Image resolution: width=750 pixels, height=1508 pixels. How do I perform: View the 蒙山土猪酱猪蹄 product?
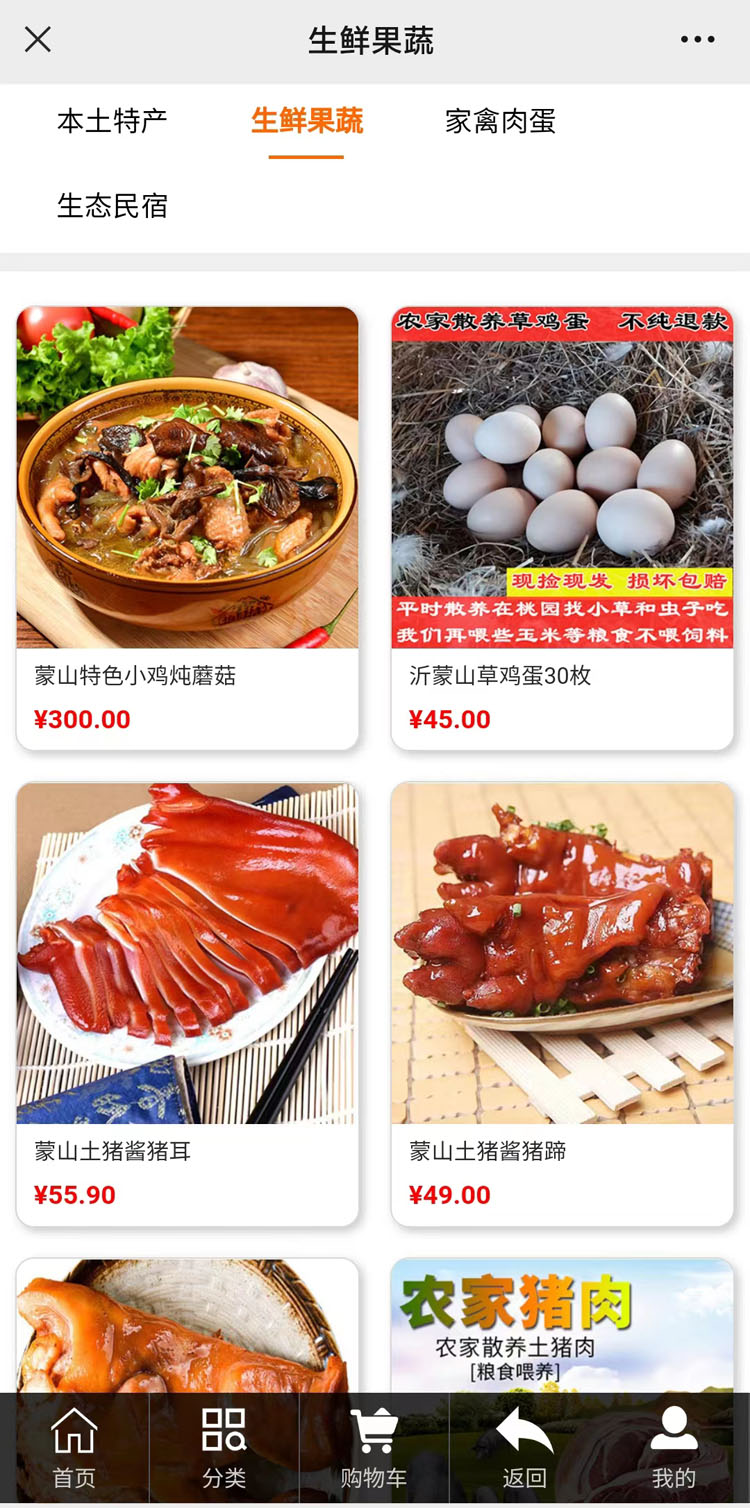[562, 1003]
